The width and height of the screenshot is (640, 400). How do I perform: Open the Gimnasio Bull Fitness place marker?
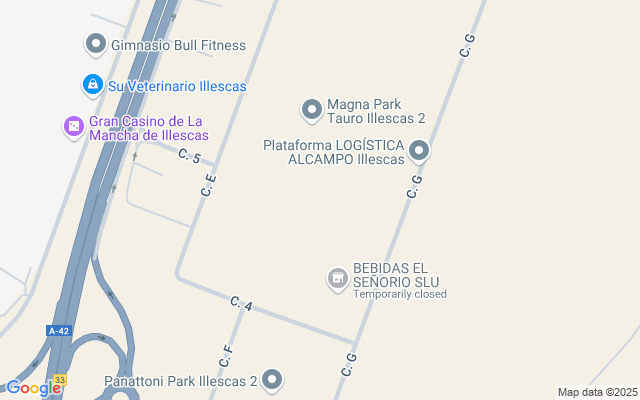coord(96,44)
